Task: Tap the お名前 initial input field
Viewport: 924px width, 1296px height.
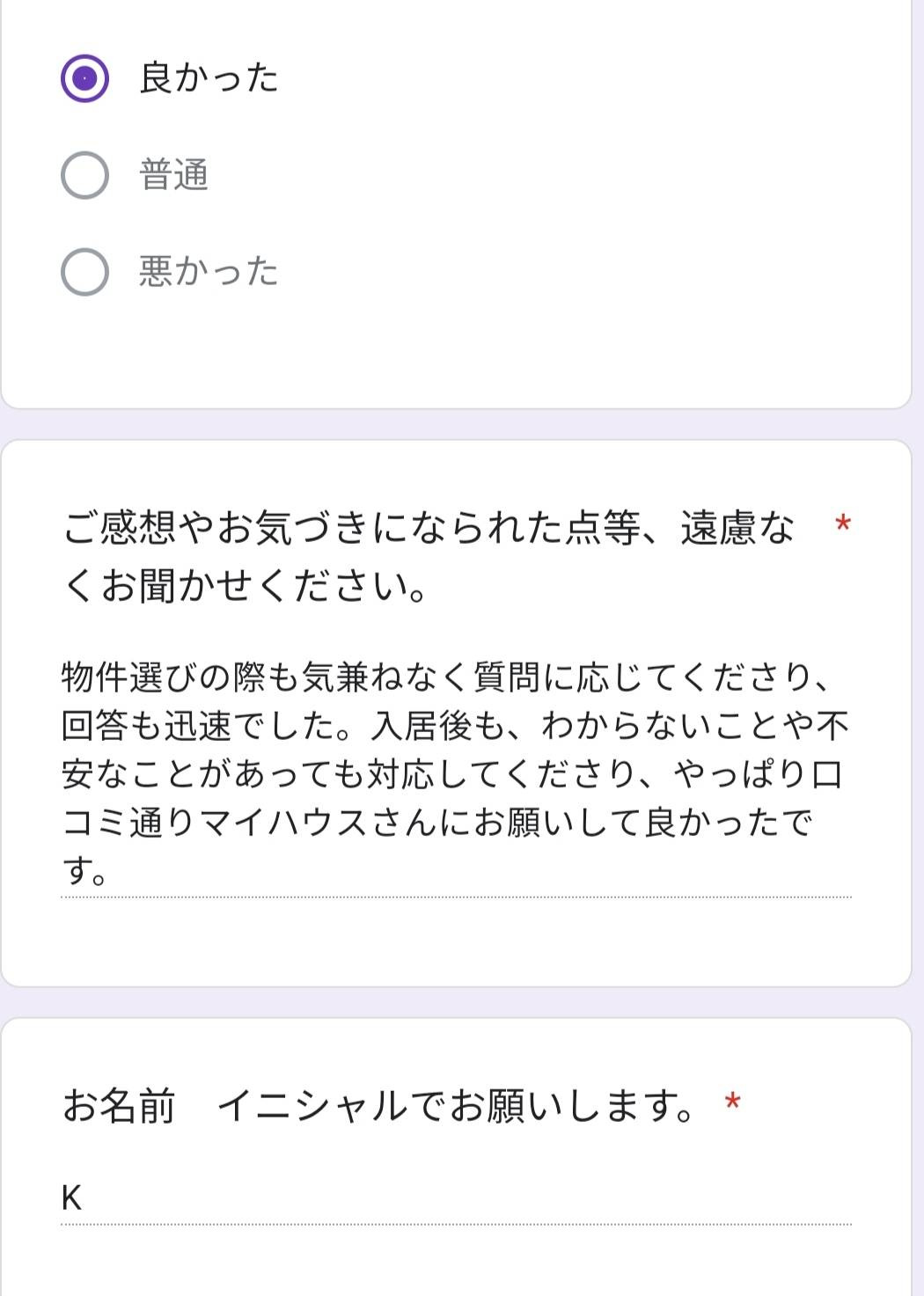Action: pos(455,1198)
